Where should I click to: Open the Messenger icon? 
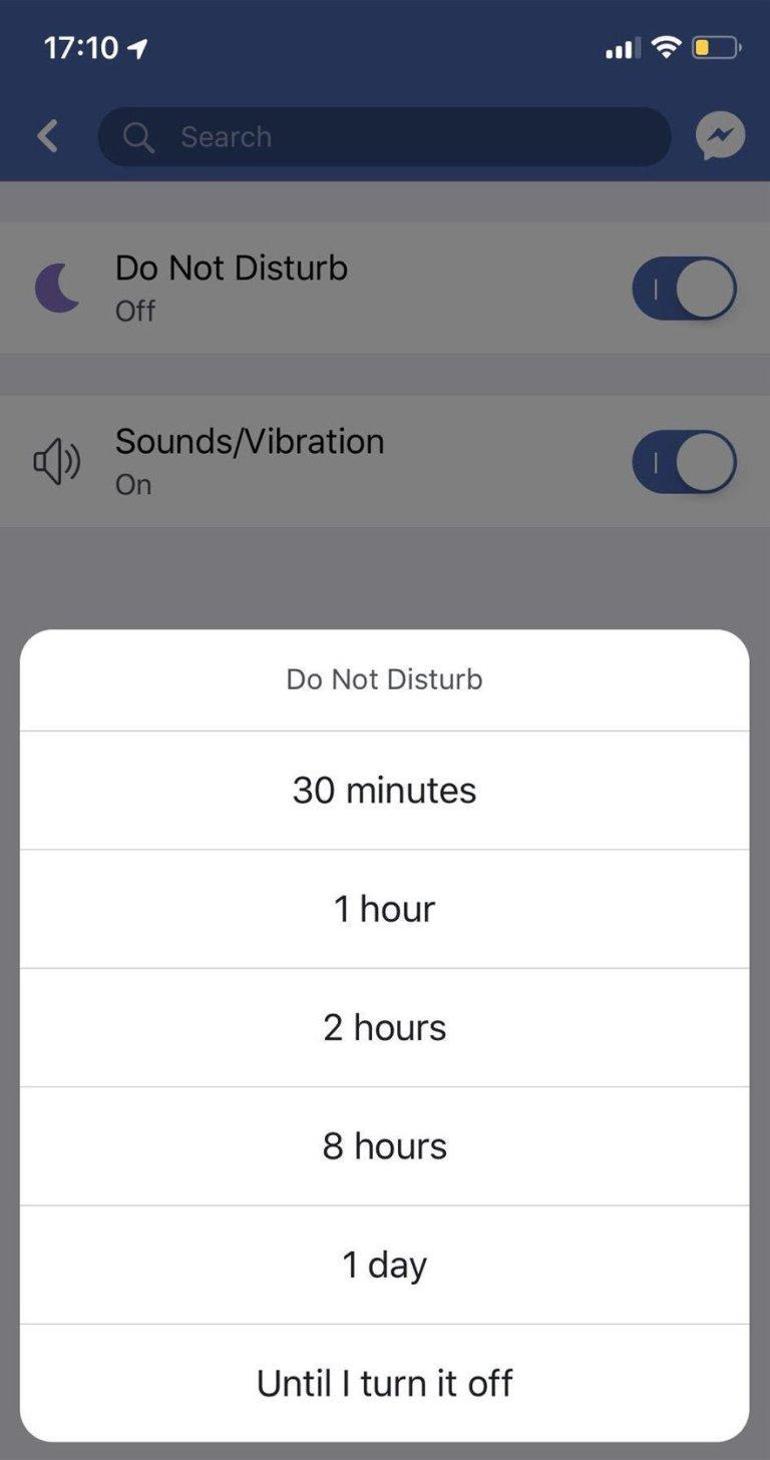pos(720,136)
